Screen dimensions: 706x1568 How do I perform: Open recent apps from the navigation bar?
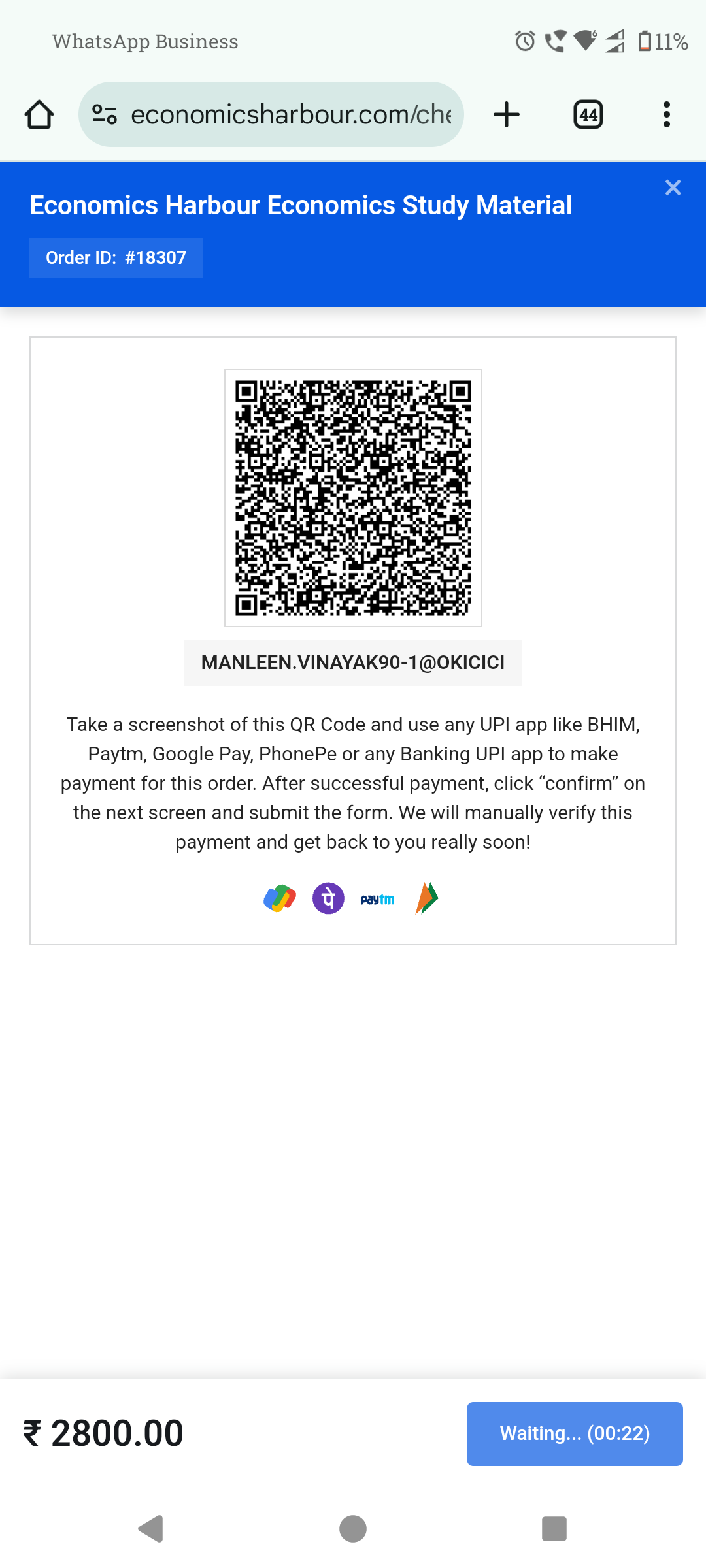(554, 1529)
